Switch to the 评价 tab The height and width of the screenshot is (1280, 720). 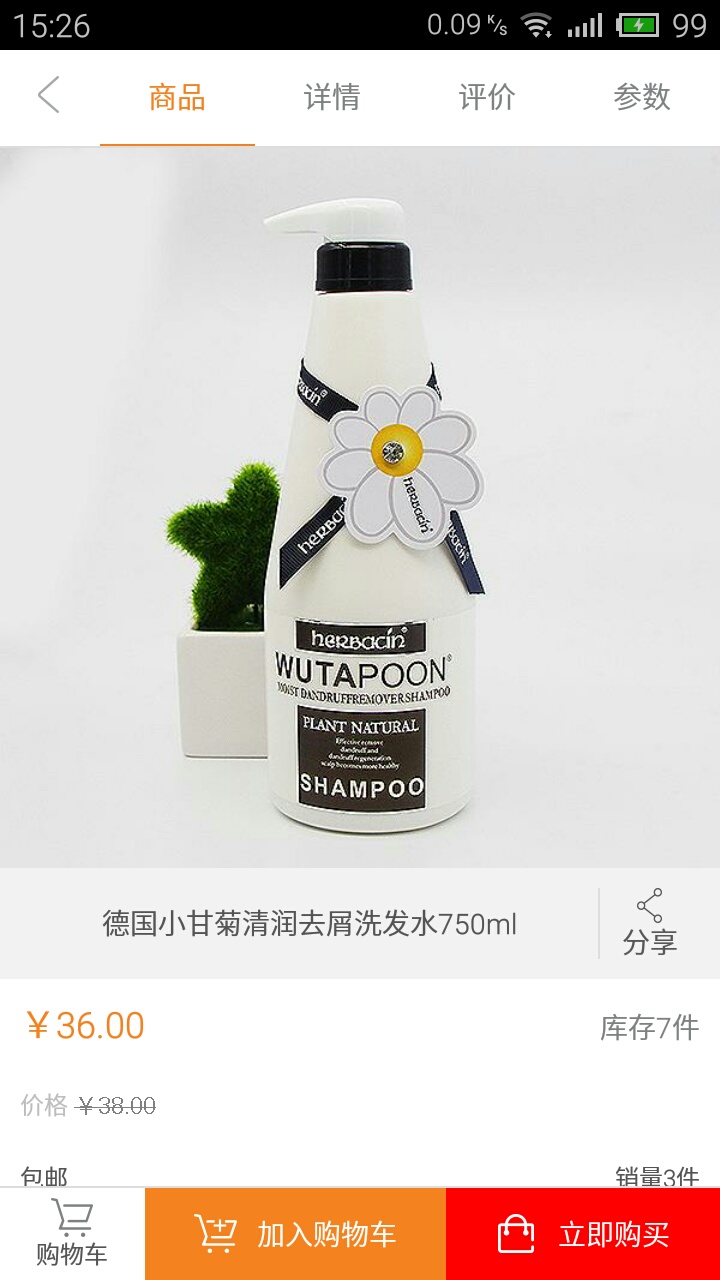click(x=487, y=97)
